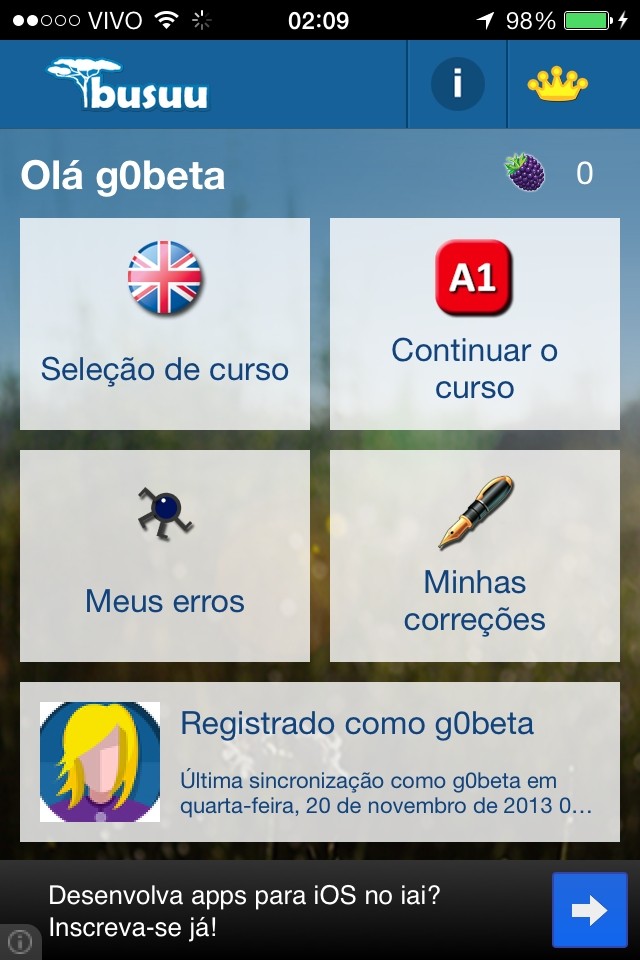
Task: View Minhas correções
Action: point(475,555)
